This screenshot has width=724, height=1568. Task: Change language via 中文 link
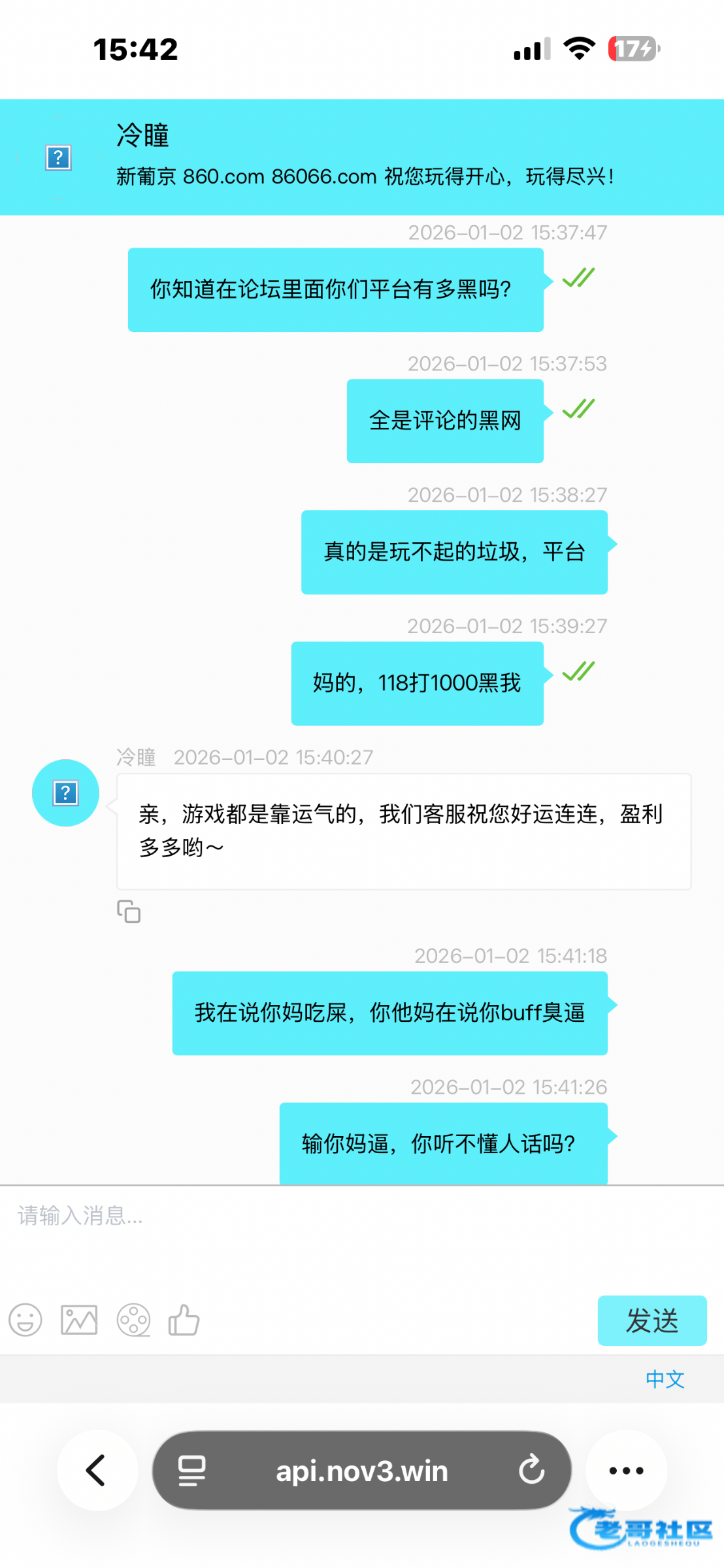(x=665, y=1379)
